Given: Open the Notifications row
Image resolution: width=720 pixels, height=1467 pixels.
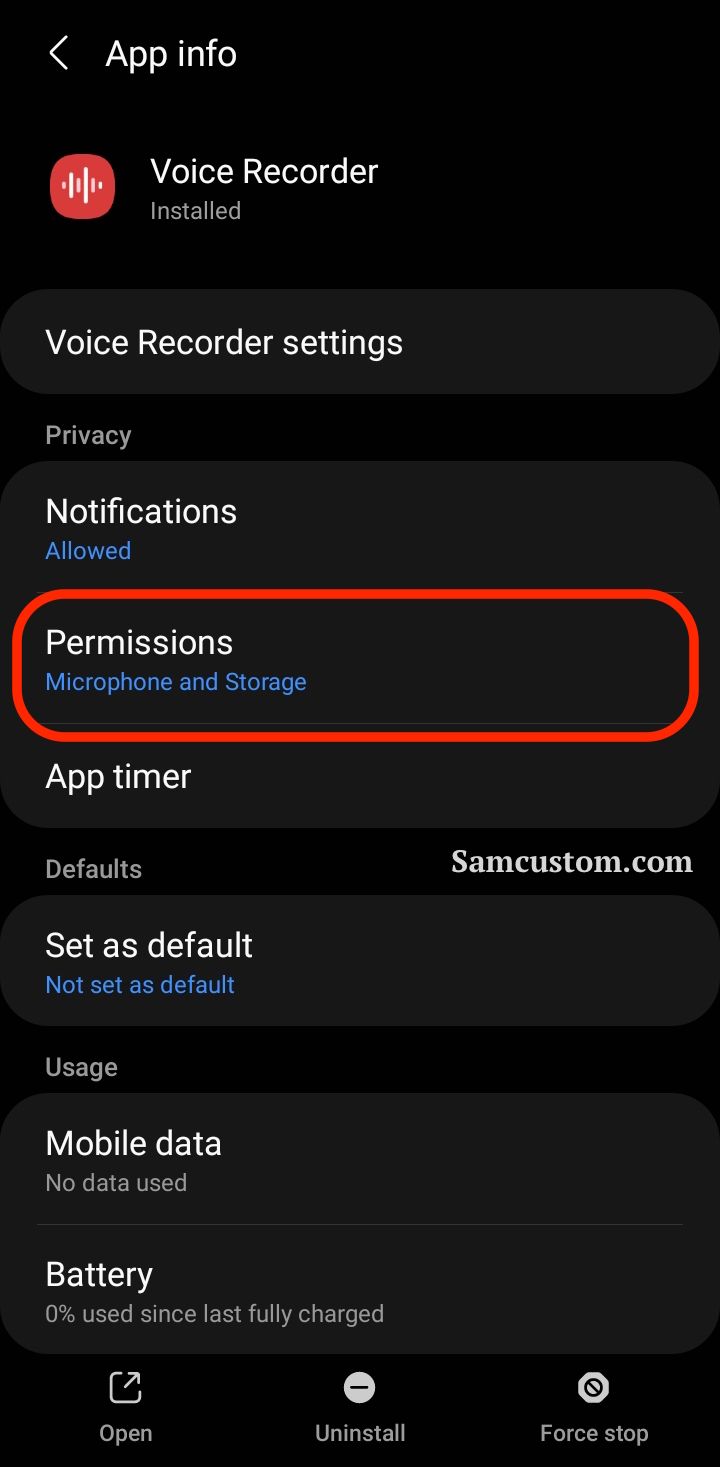Looking at the screenshot, I should pos(360,527).
